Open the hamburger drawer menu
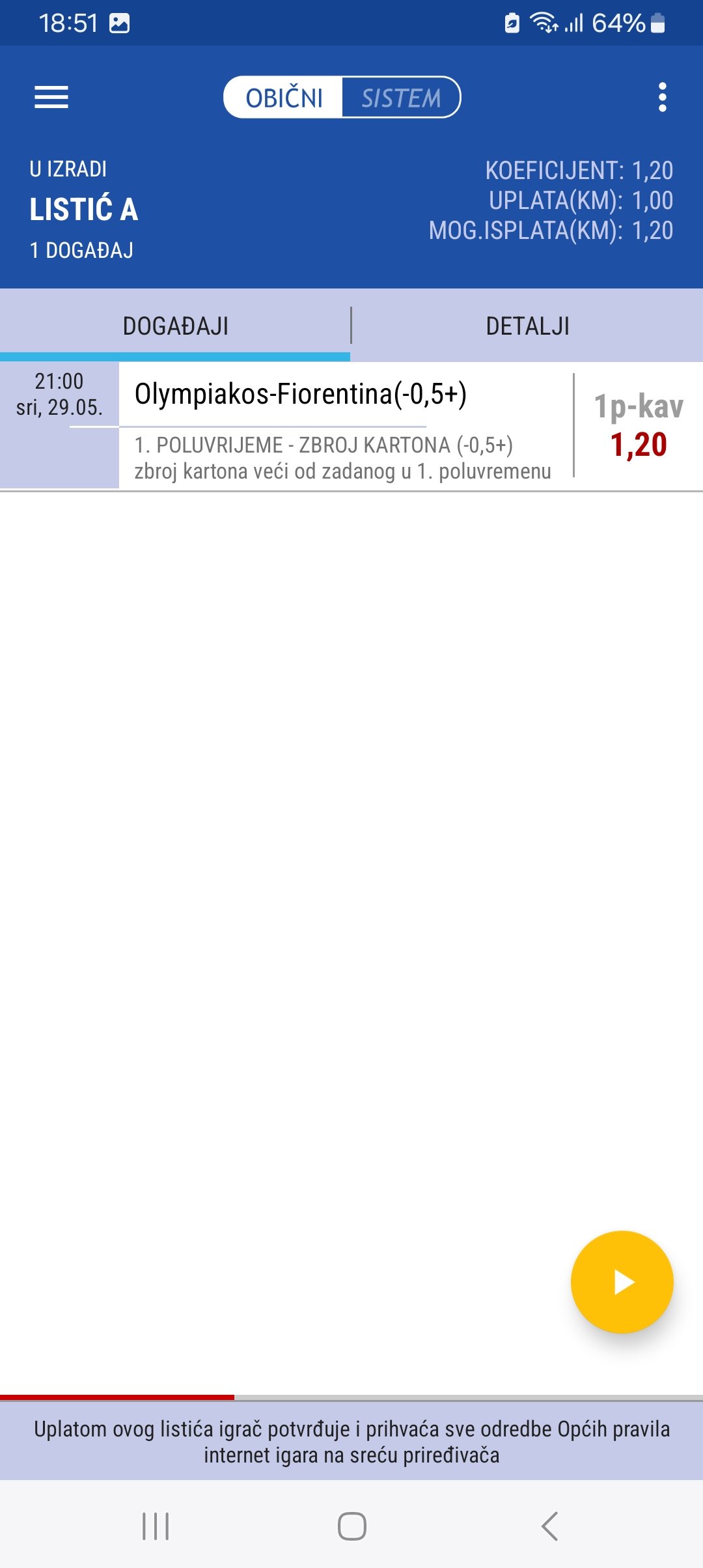 point(51,98)
